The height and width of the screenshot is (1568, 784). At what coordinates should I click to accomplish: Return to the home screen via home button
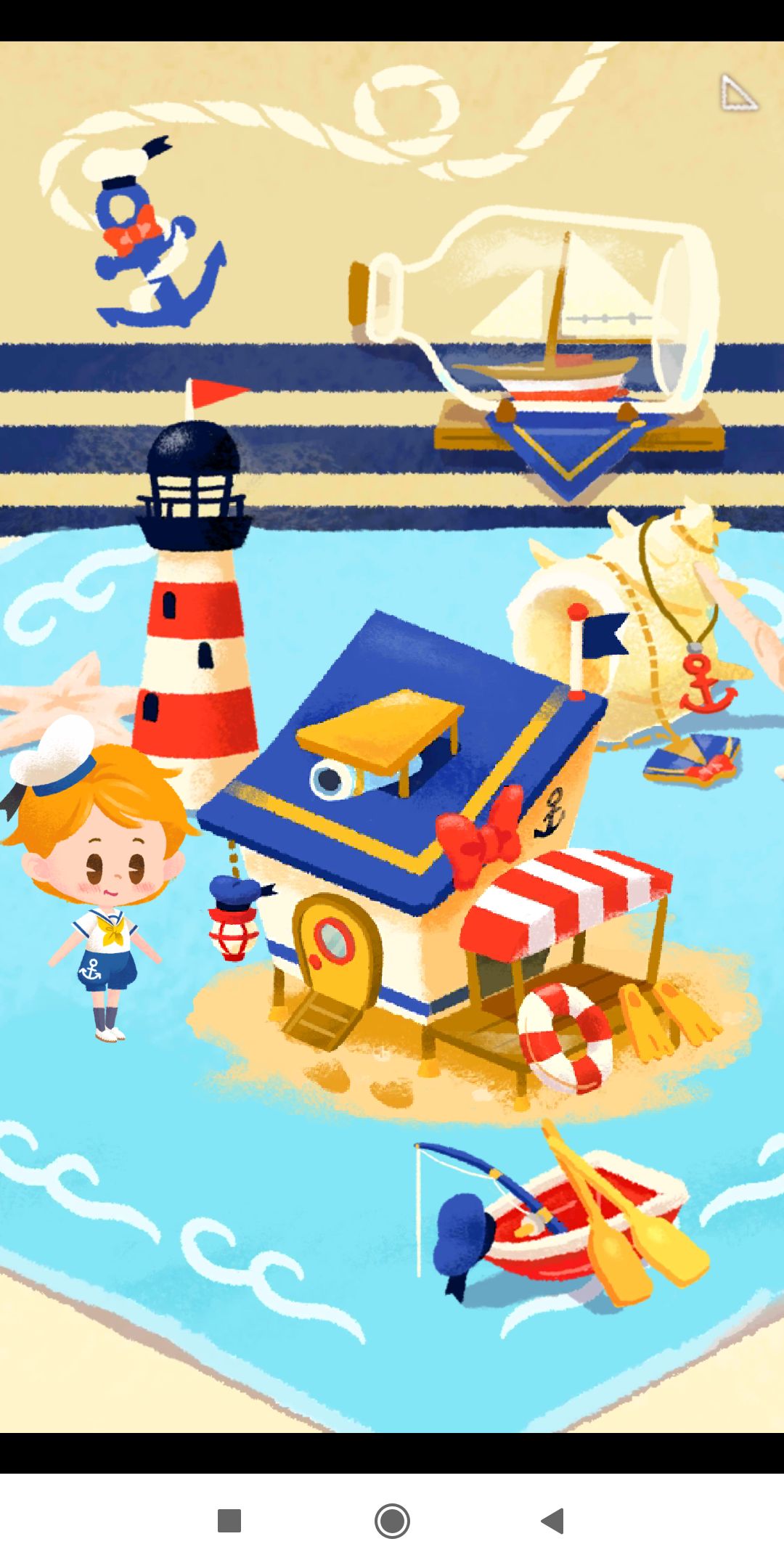[x=392, y=1520]
